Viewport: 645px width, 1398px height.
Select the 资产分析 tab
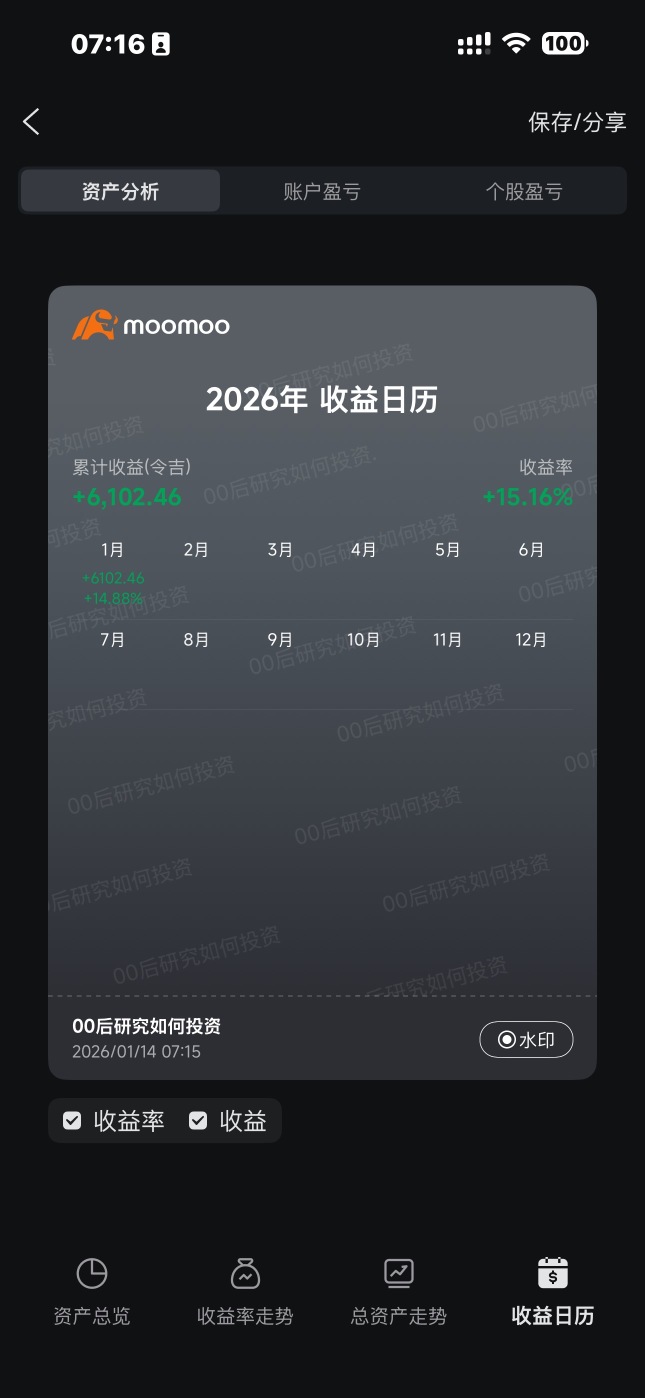coord(120,191)
